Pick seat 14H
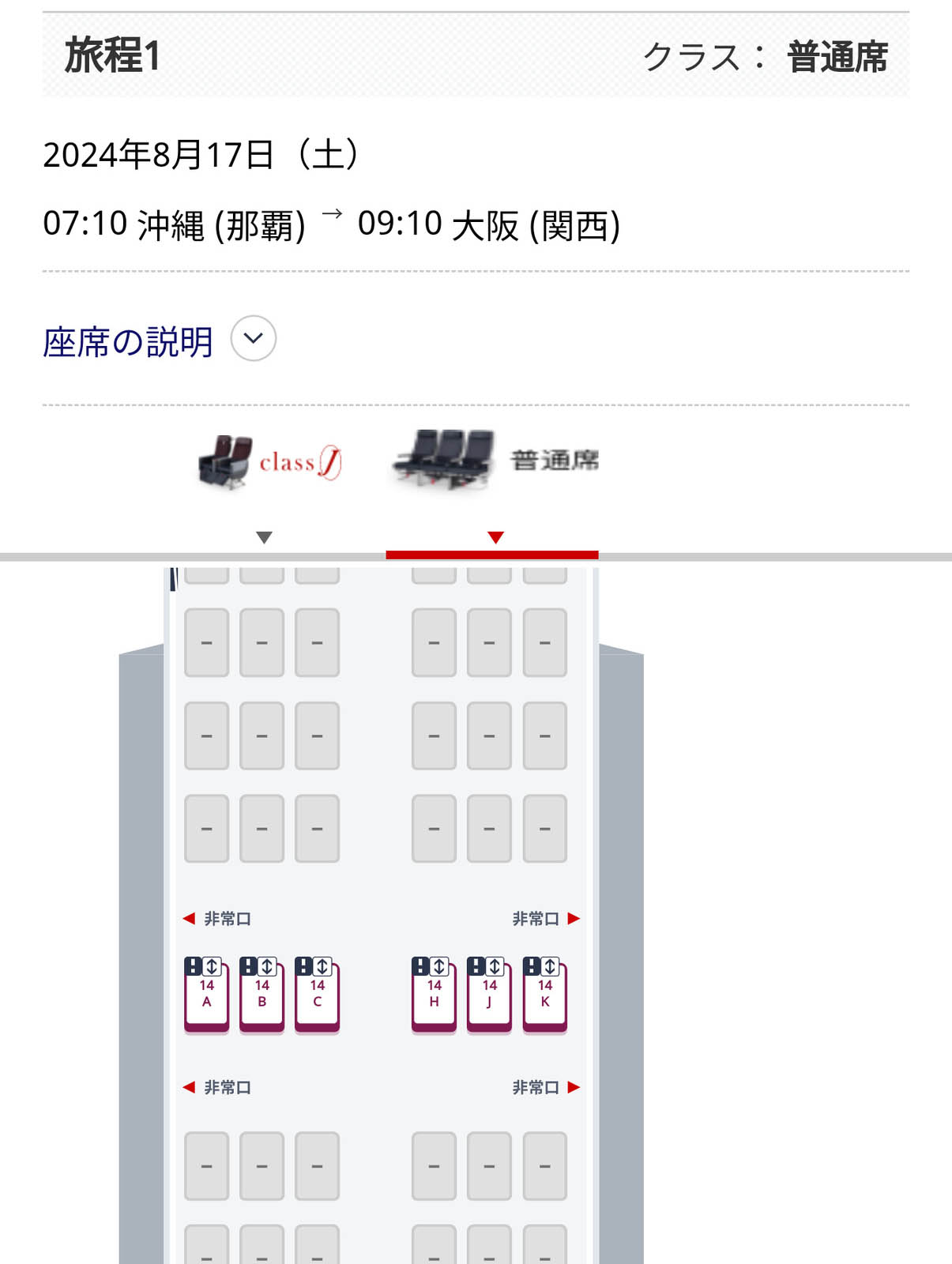 click(434, 995)
